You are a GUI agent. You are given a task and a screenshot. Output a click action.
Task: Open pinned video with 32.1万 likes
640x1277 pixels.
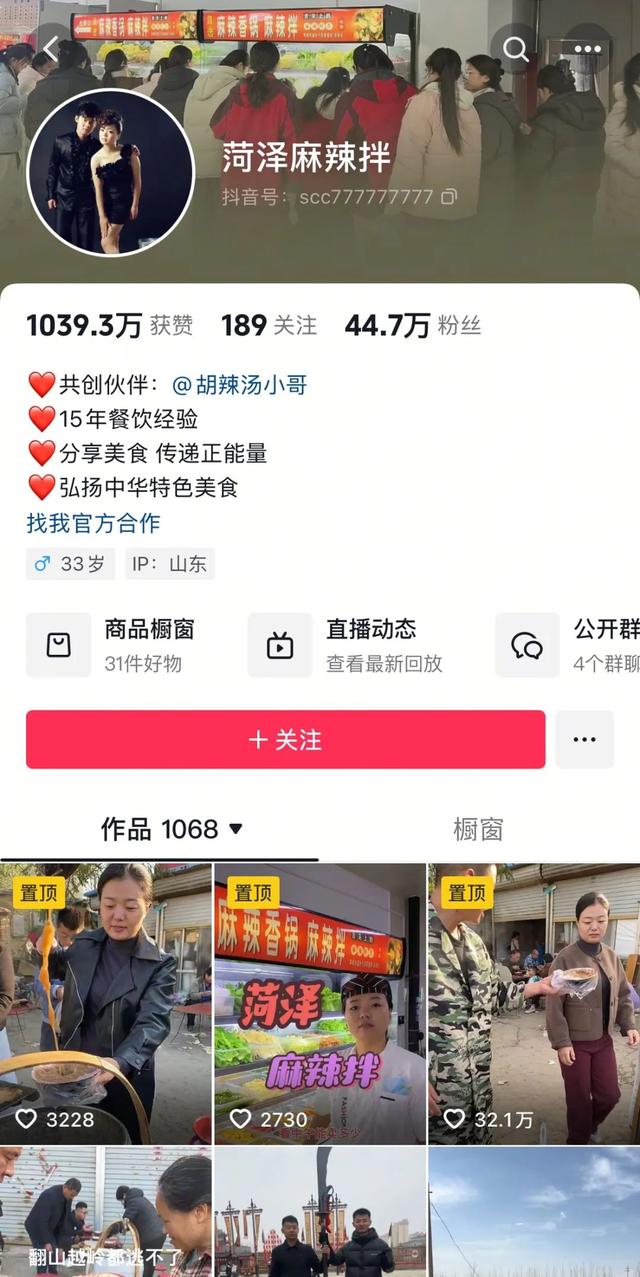click(x=534, y=1003)
